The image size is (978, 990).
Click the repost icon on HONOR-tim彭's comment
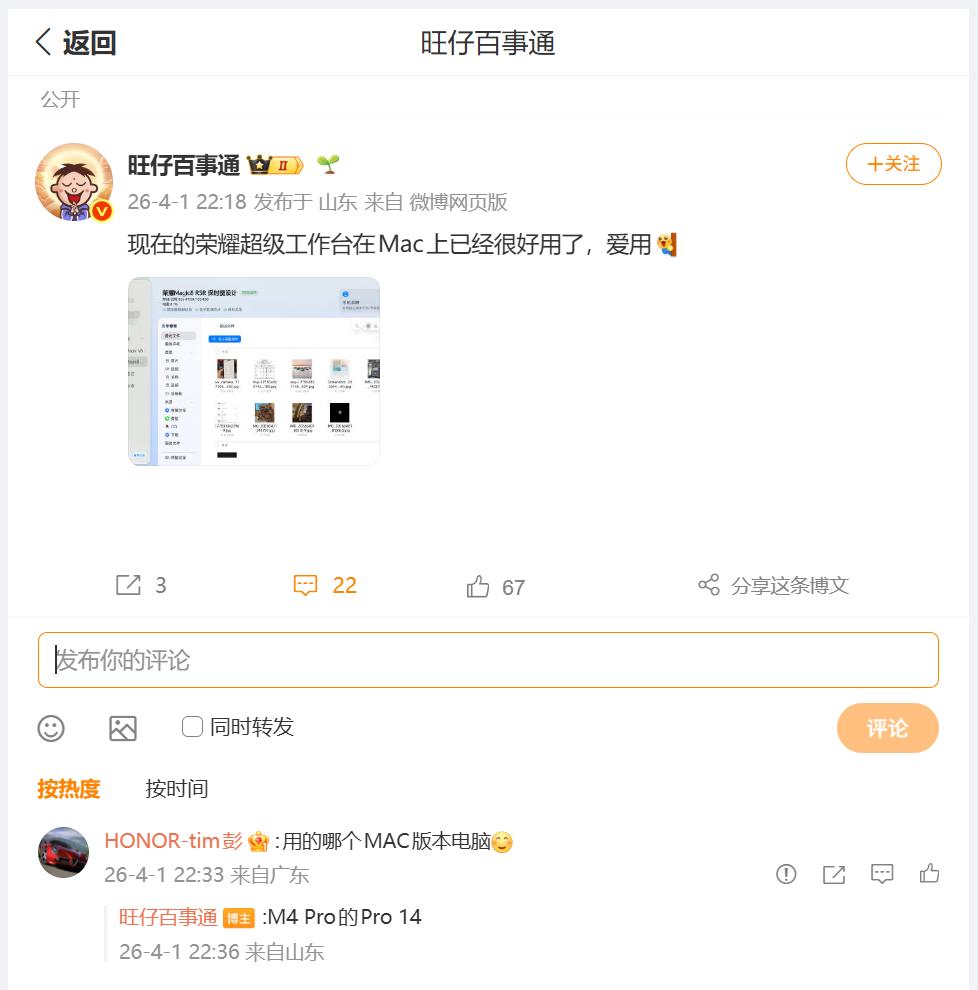coord(835,874)
